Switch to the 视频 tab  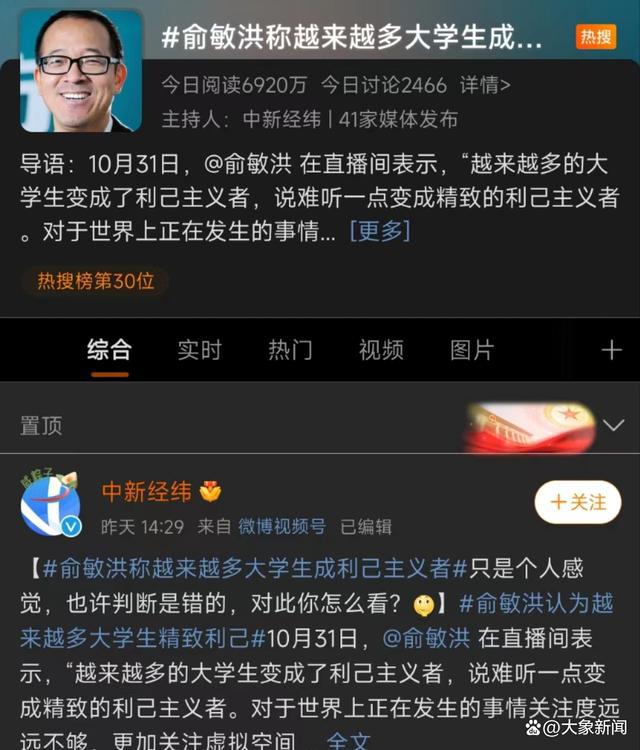[381, 350]
